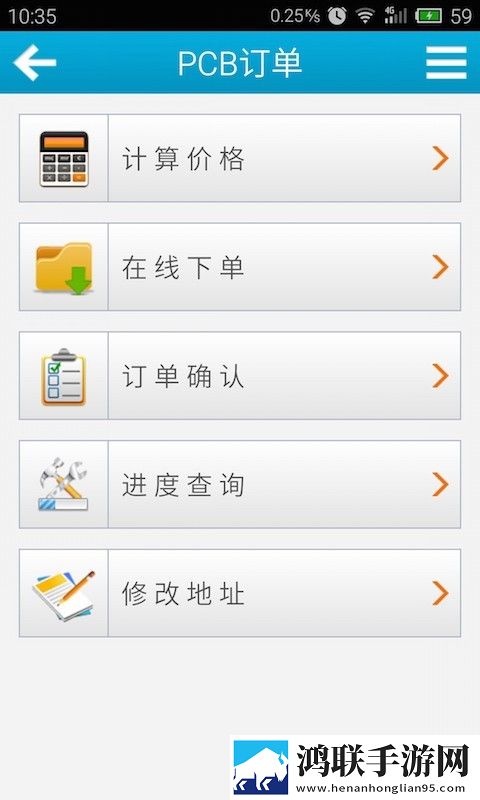
Task: Check 进度查询 progress lookup
Action: coord(240,484)
